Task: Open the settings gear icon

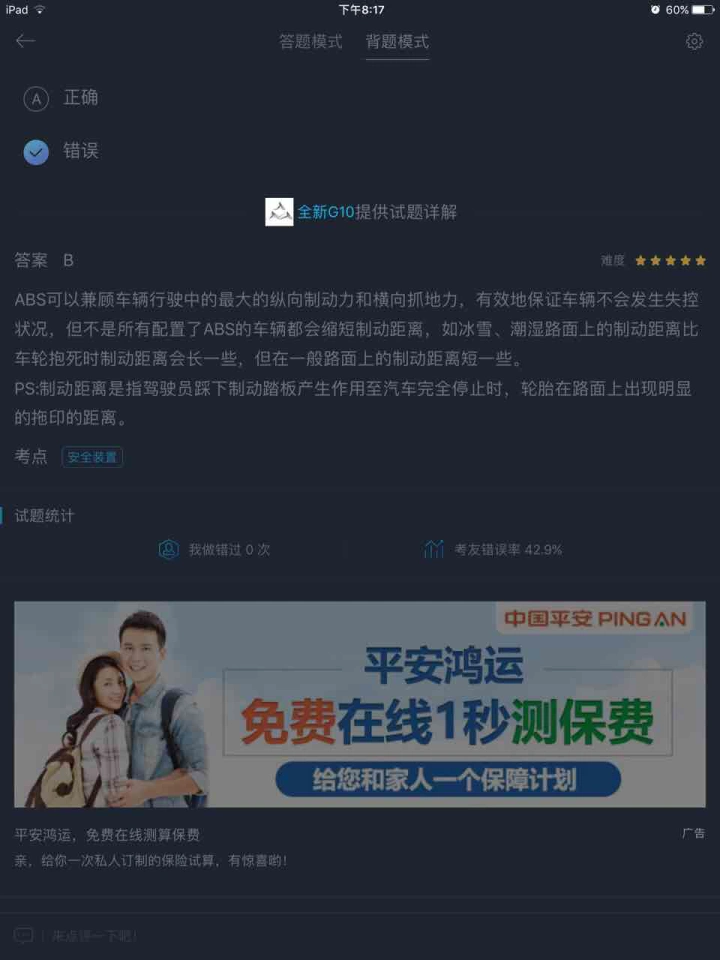Action: coord(694,41)
